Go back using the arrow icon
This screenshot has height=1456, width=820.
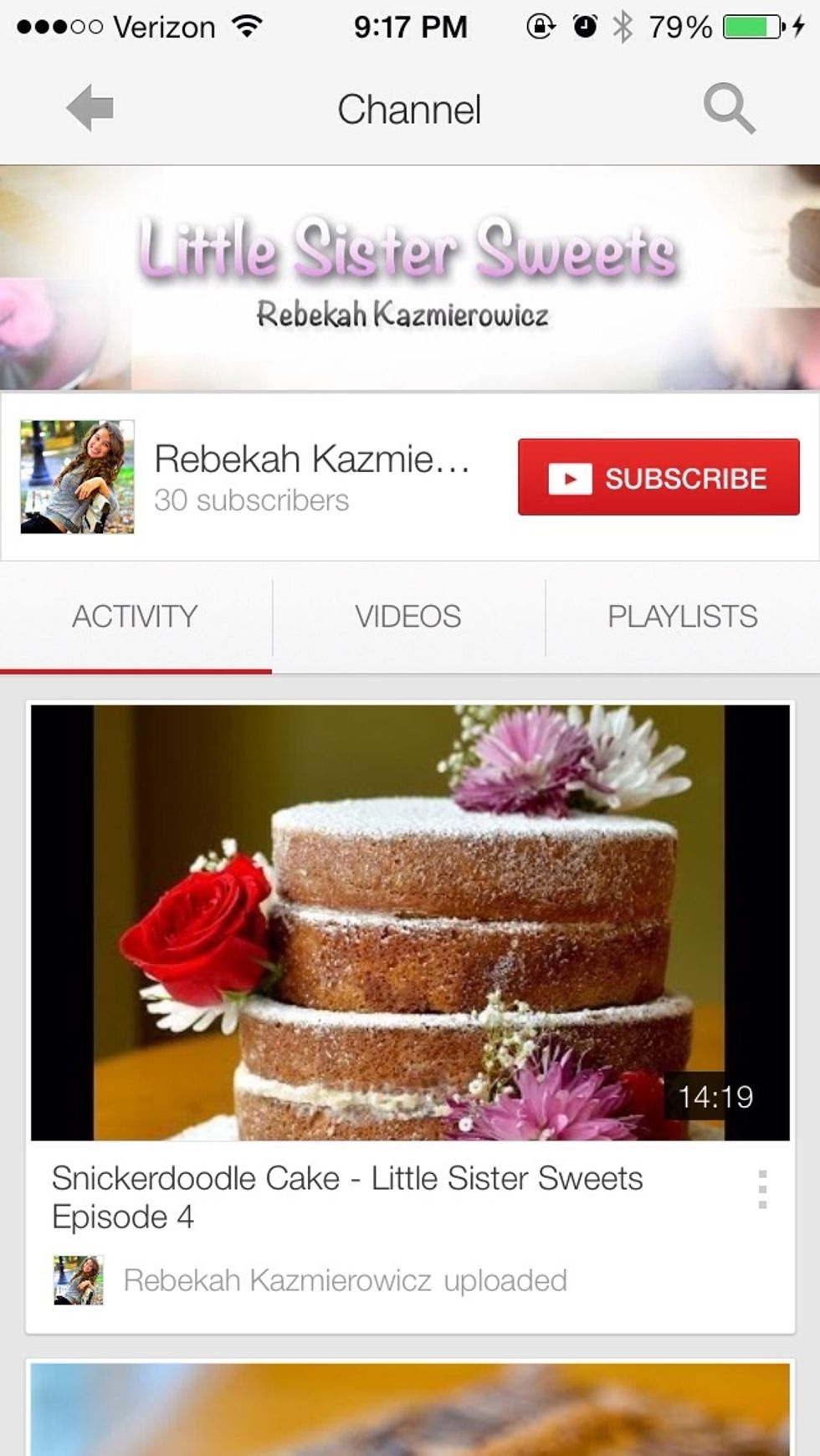(90, 110)
